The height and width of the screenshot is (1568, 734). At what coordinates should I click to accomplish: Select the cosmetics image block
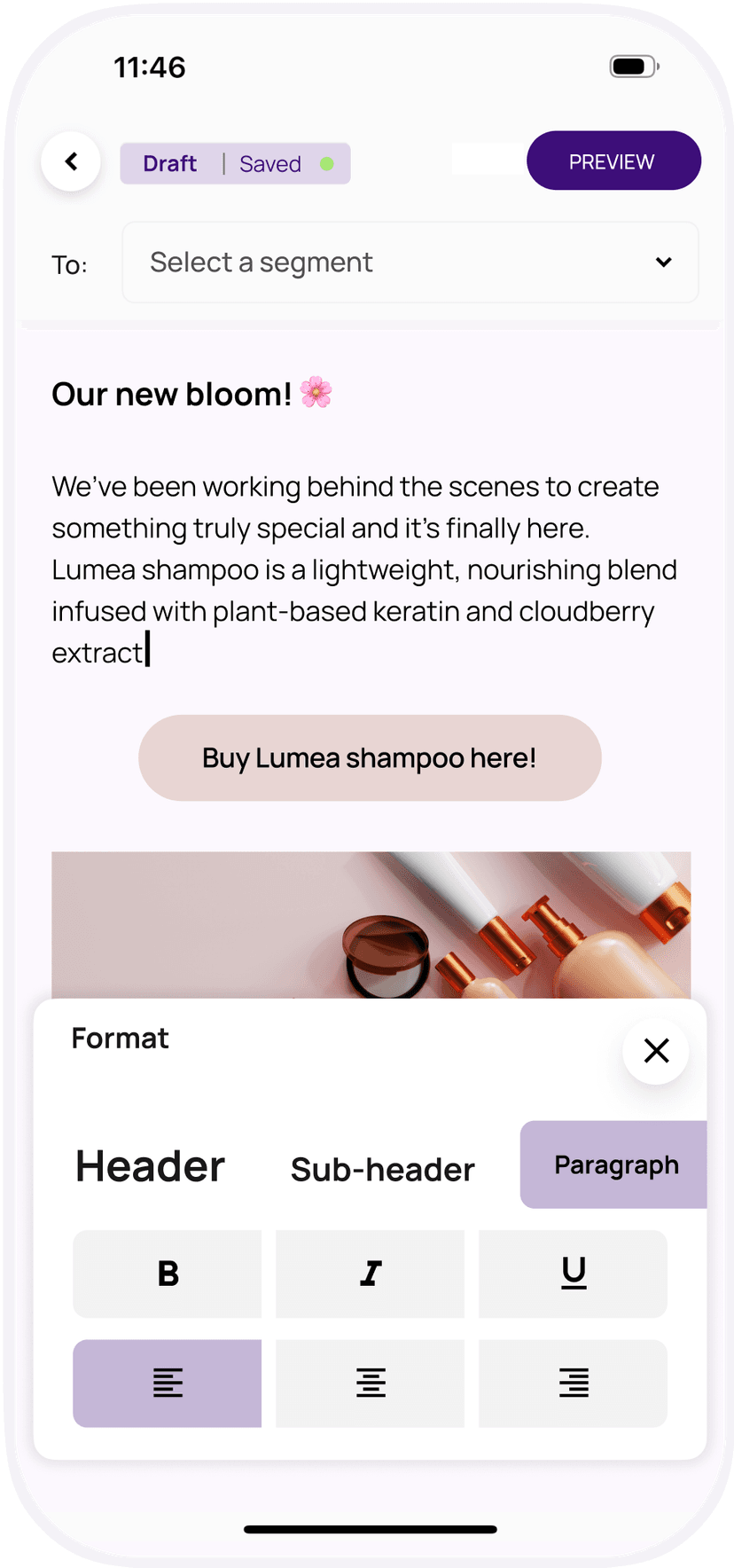tap(371, 925)
